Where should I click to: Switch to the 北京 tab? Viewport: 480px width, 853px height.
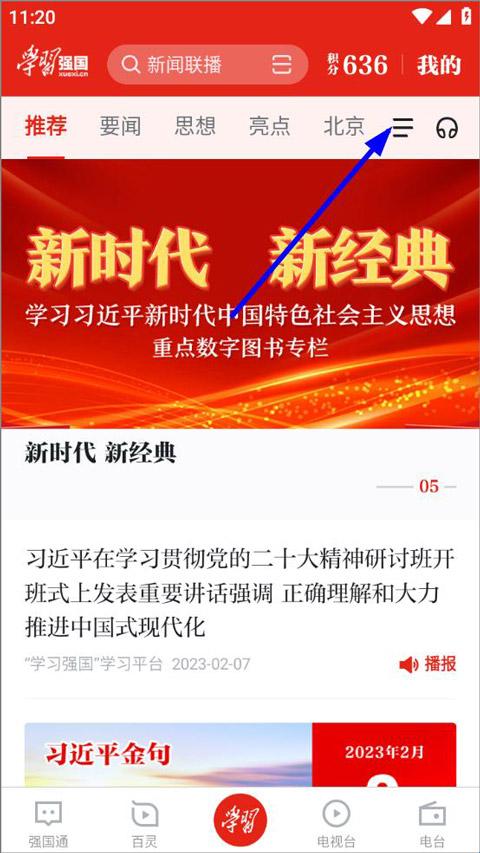[x=344, y=127]
